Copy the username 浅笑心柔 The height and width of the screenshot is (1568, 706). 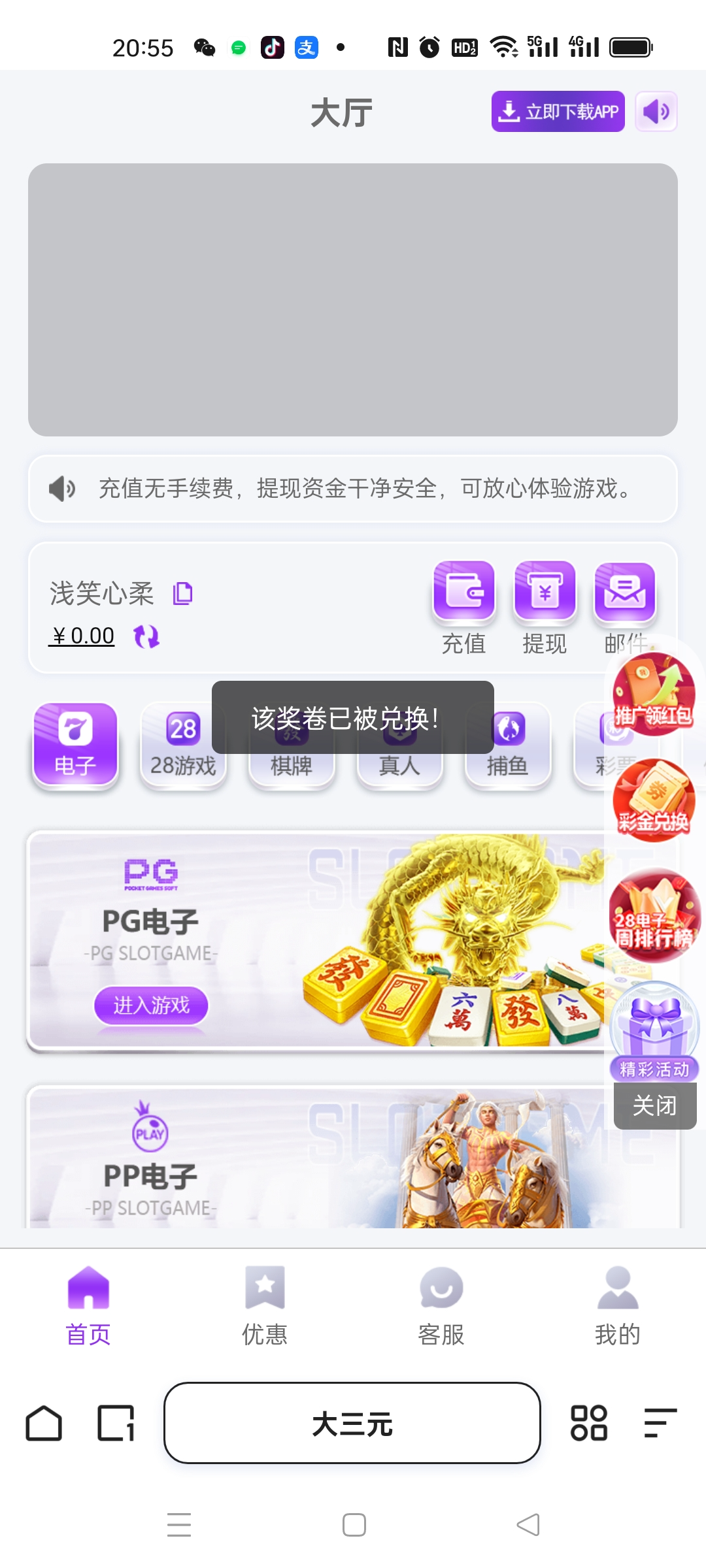(x=182, y=593)
